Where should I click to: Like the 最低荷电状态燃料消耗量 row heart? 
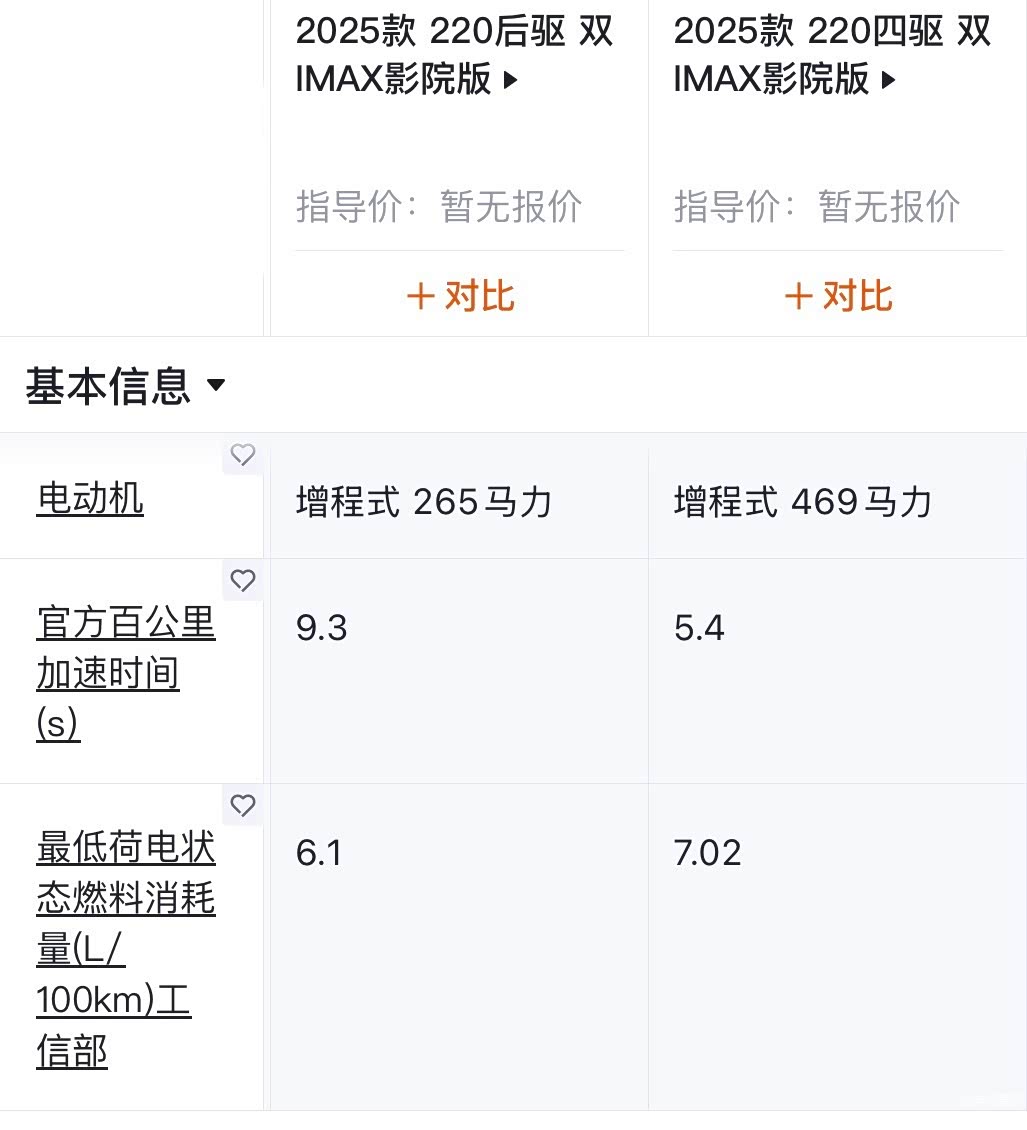(x=243, y=806)
